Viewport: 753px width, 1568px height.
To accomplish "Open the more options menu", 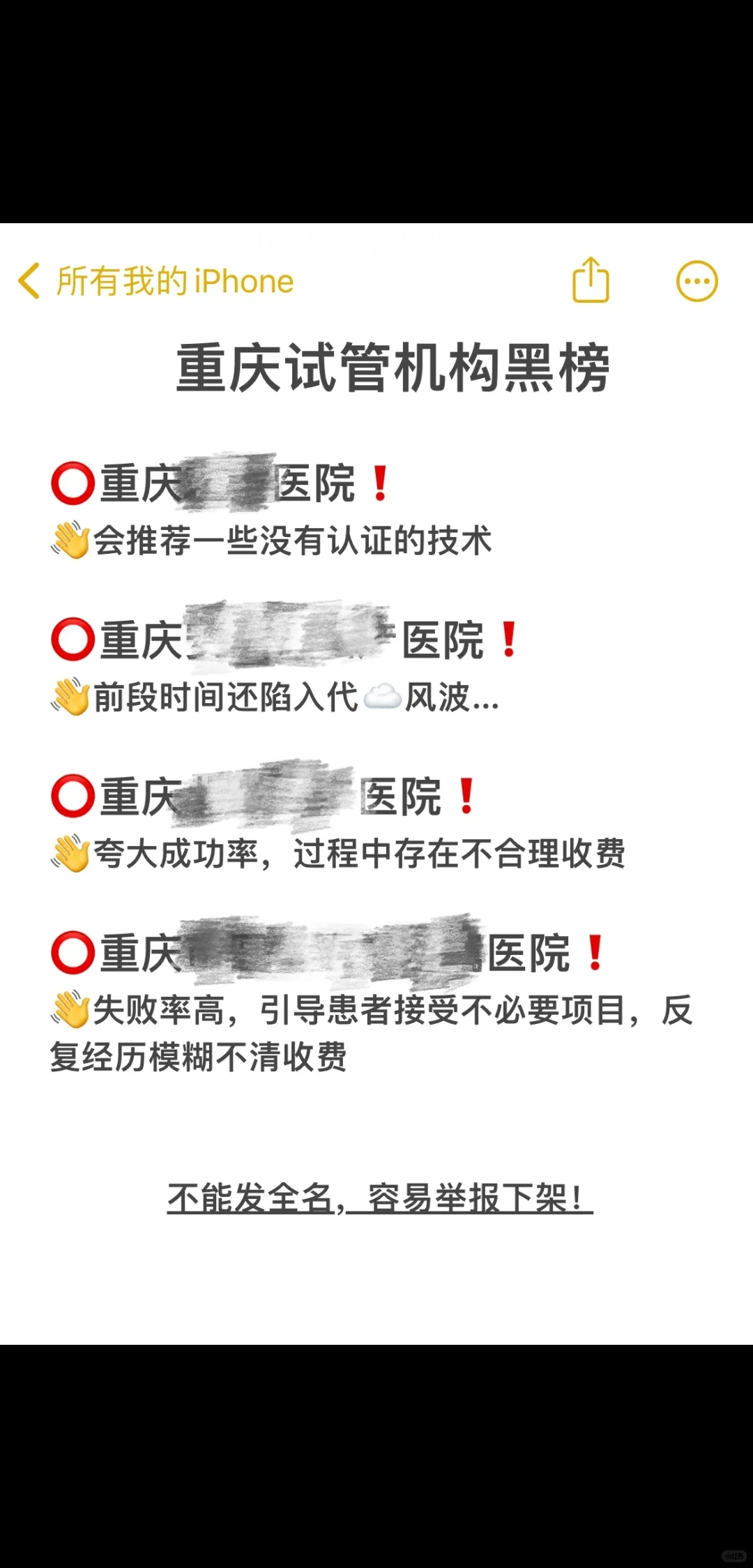I will [697, 281].
